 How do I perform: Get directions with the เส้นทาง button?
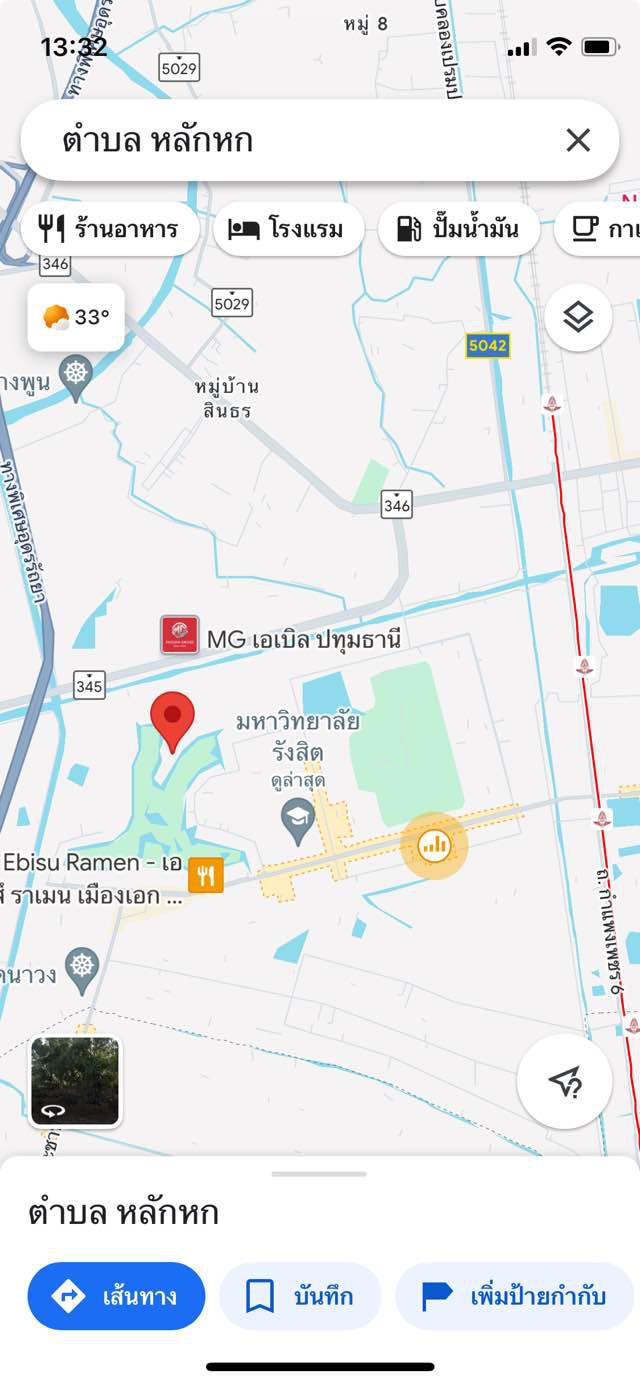[x=116, y=1296]
